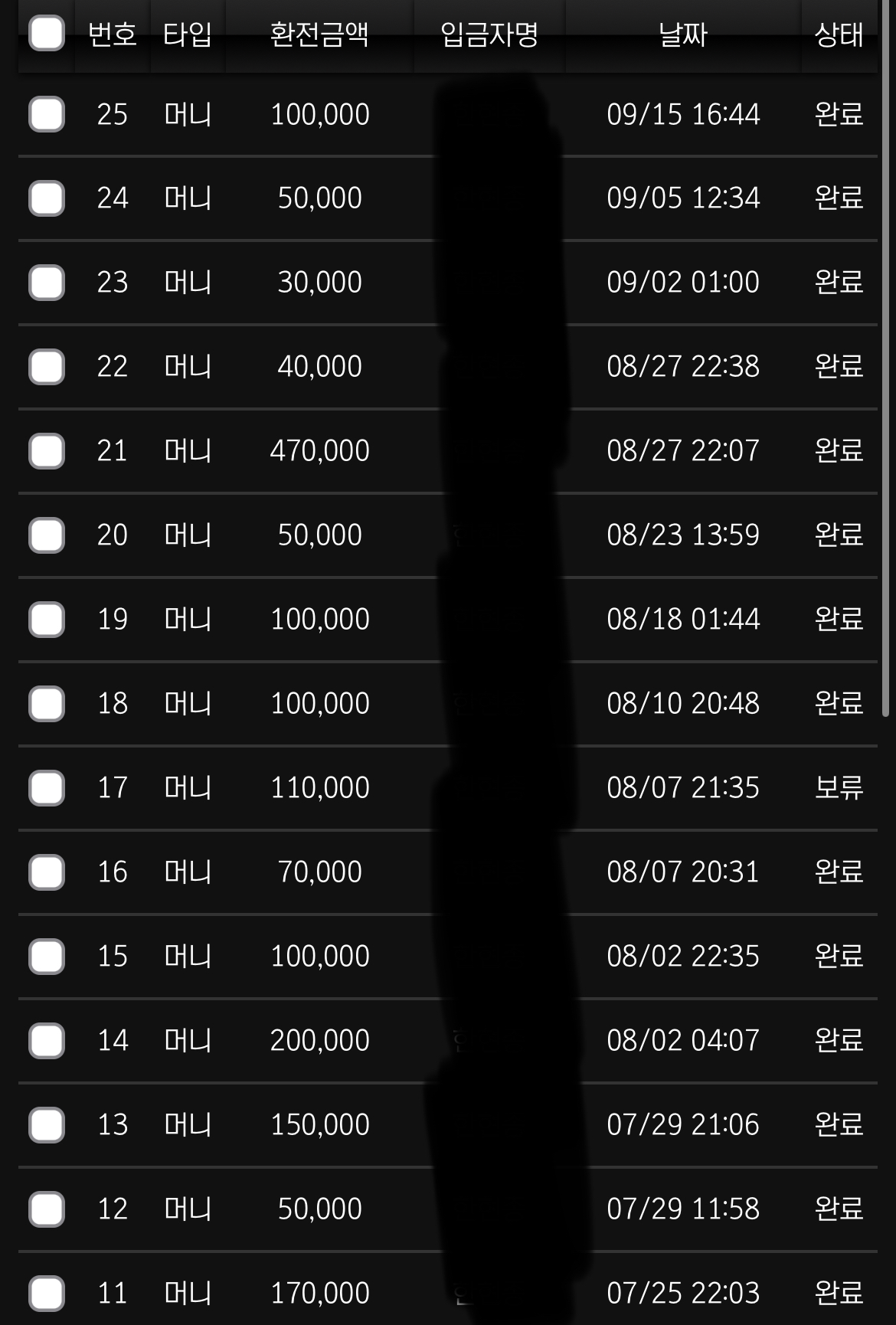
Task: Tick the checkbox for row 20
Action: pyautogui.click(x=47, y=535)
